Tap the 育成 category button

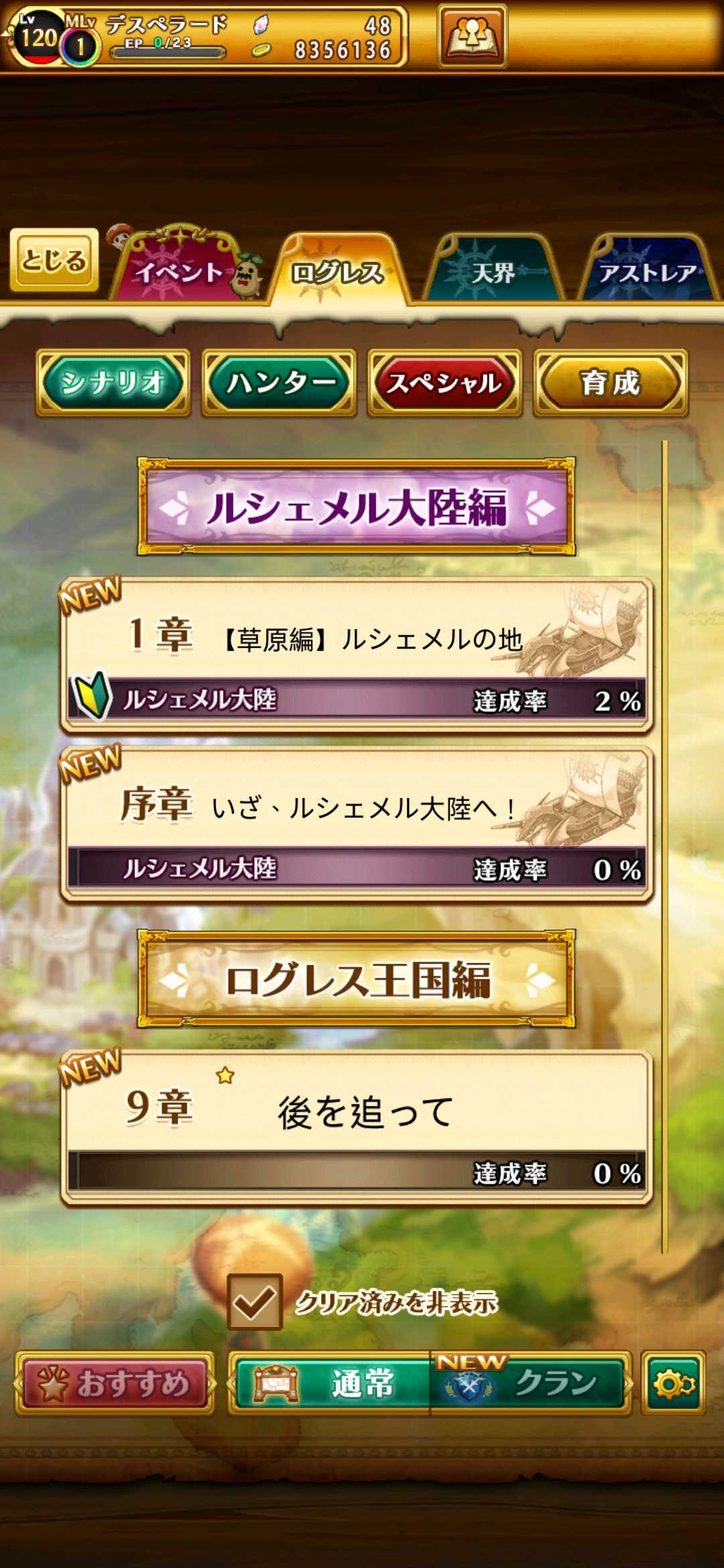click(x=610, y=383)
